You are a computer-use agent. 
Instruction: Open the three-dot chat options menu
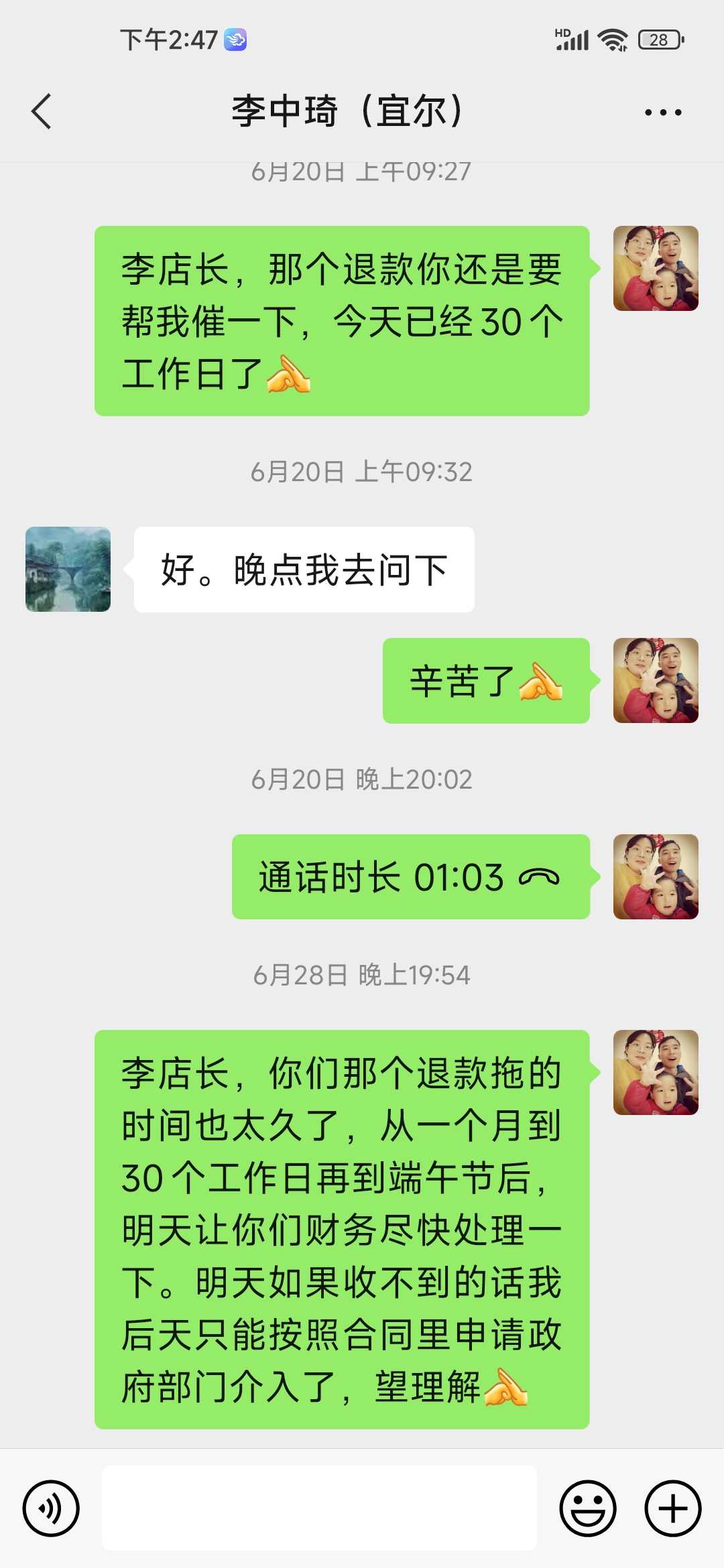click(x=662, y=113)
